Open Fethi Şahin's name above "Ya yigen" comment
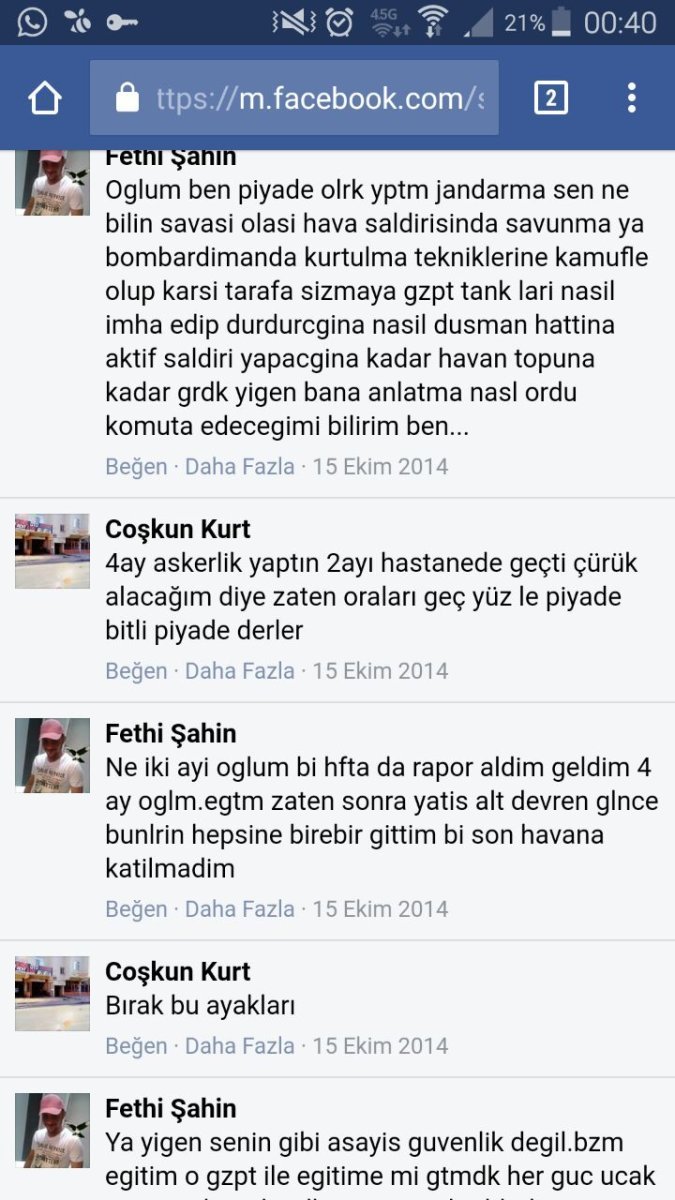 (171, 1108)
